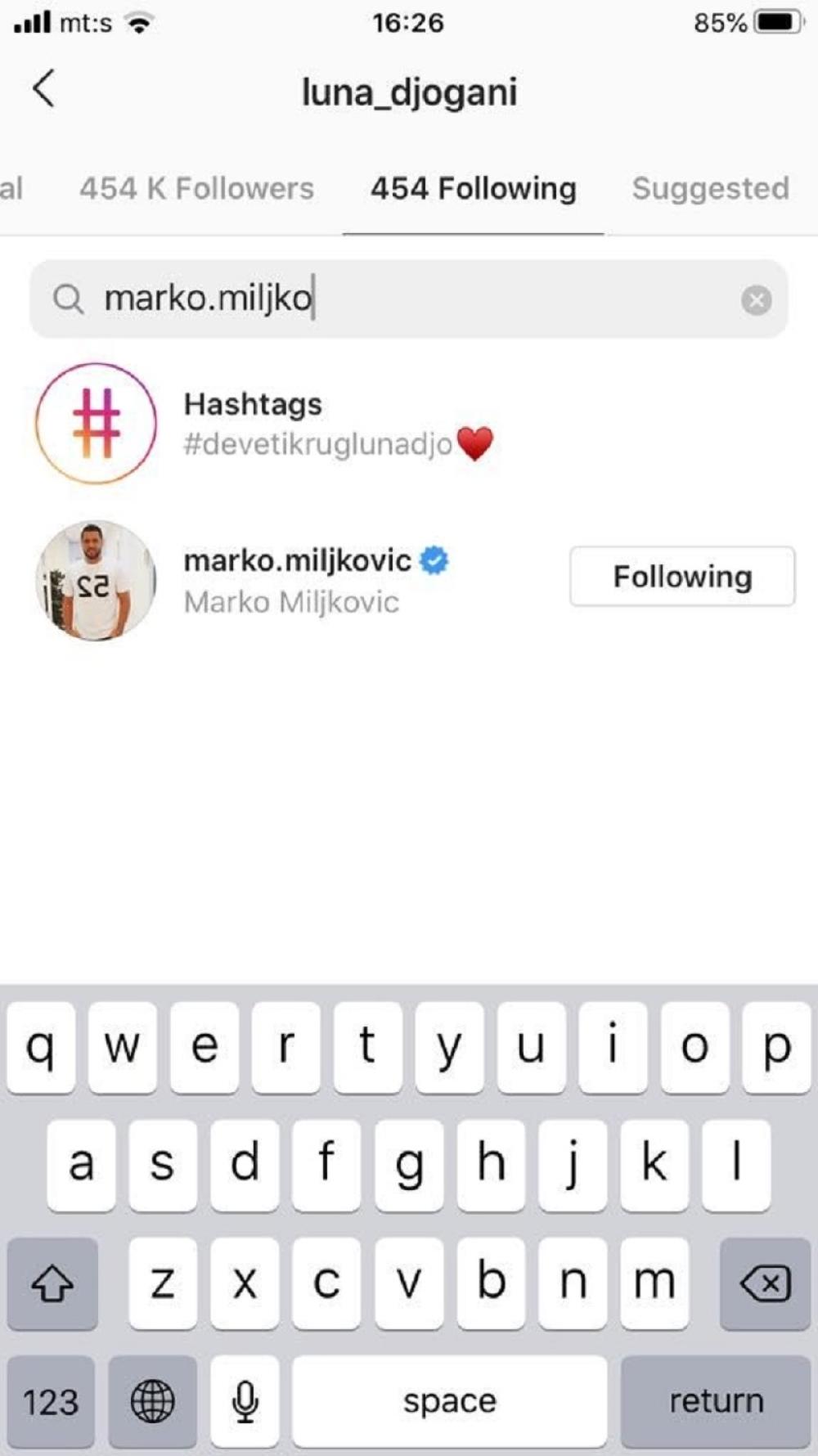Tap the Following button for marko.miljkovic

pos(682,577)
